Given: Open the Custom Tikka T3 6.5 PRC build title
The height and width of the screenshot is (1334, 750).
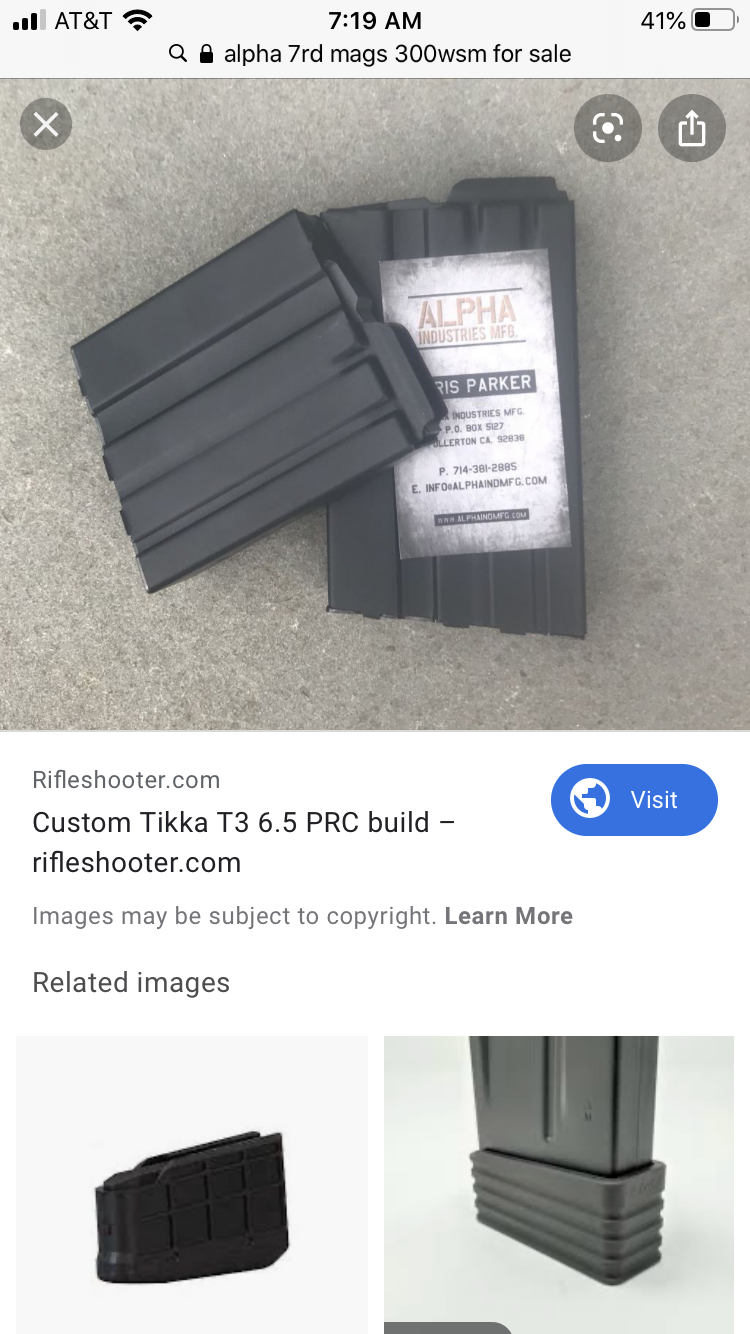Looking at the screenshot, I should [x=243, y=841].
